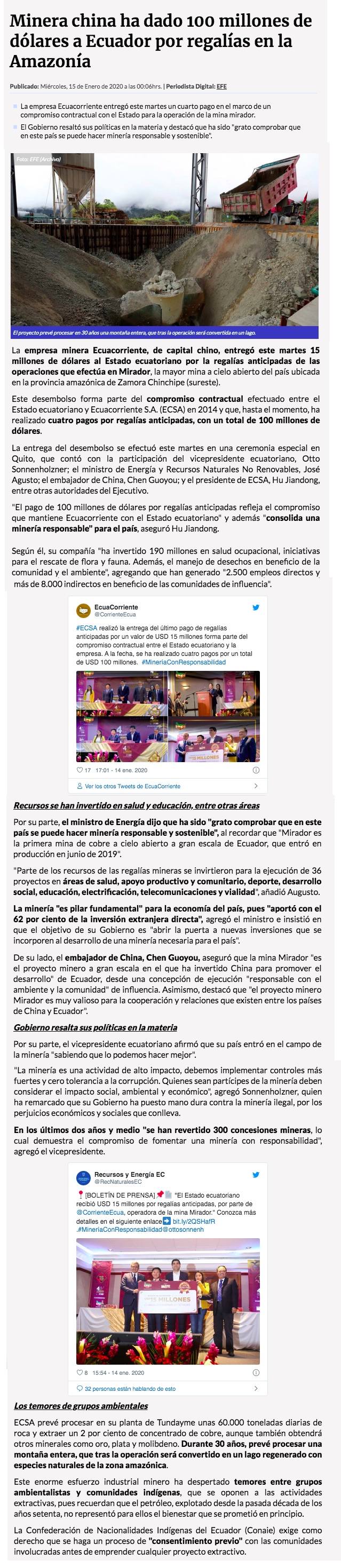This screenshot has height=1568, width=341.
Task: Open #MineriaConResponsabilidad hashtag in EcuaCorriente's tweet
Action: pos(183,662)
